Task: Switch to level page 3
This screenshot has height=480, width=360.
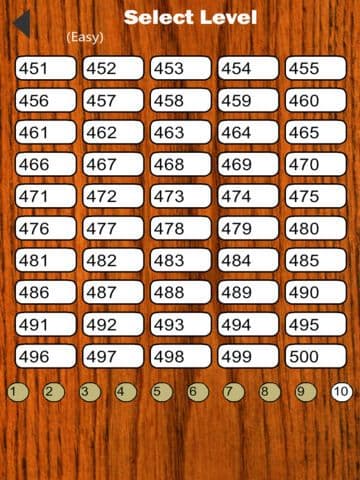Action: coord(90,392)
